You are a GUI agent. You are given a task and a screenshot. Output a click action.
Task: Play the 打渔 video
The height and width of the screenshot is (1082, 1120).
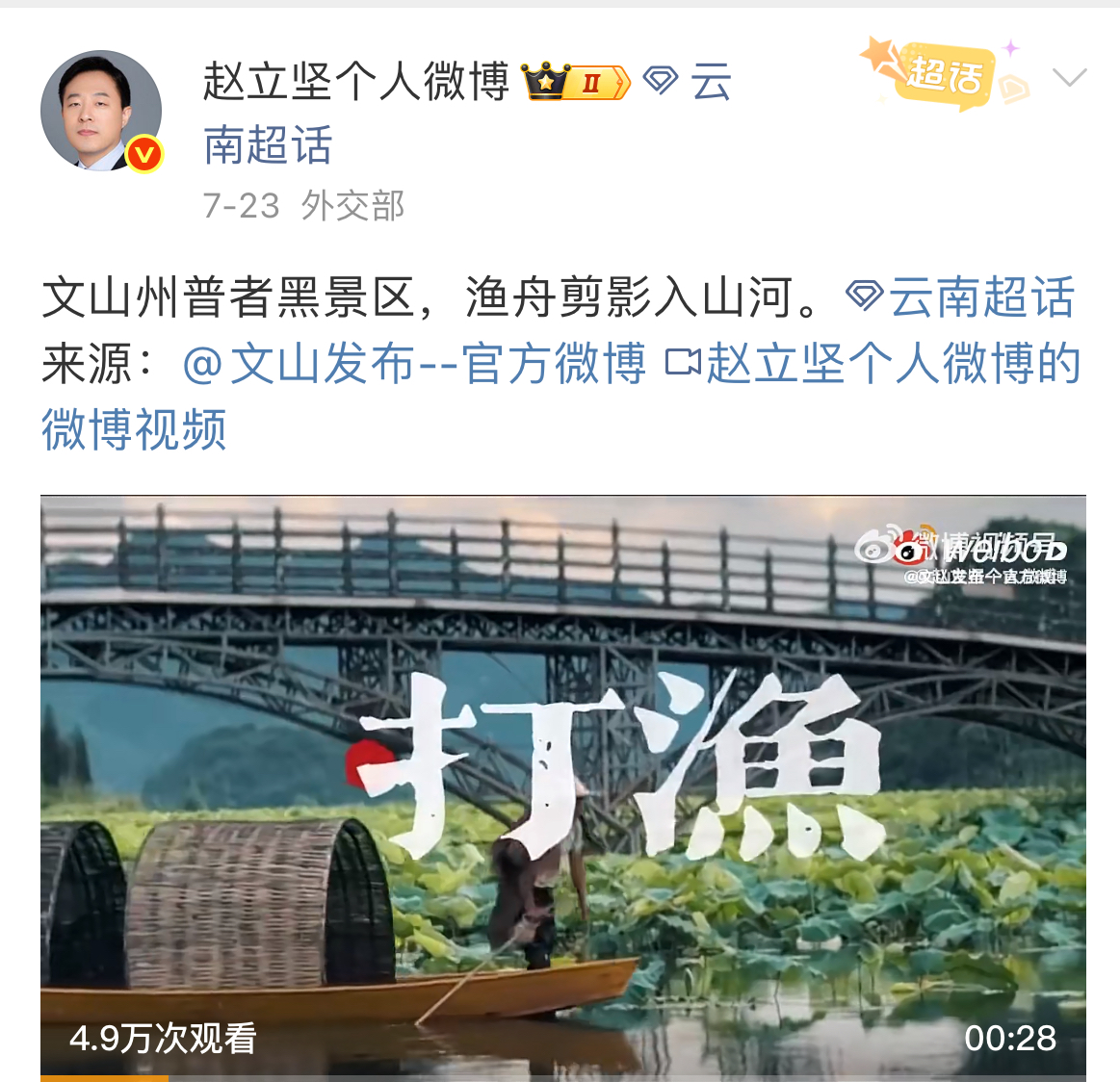point(562,785)
